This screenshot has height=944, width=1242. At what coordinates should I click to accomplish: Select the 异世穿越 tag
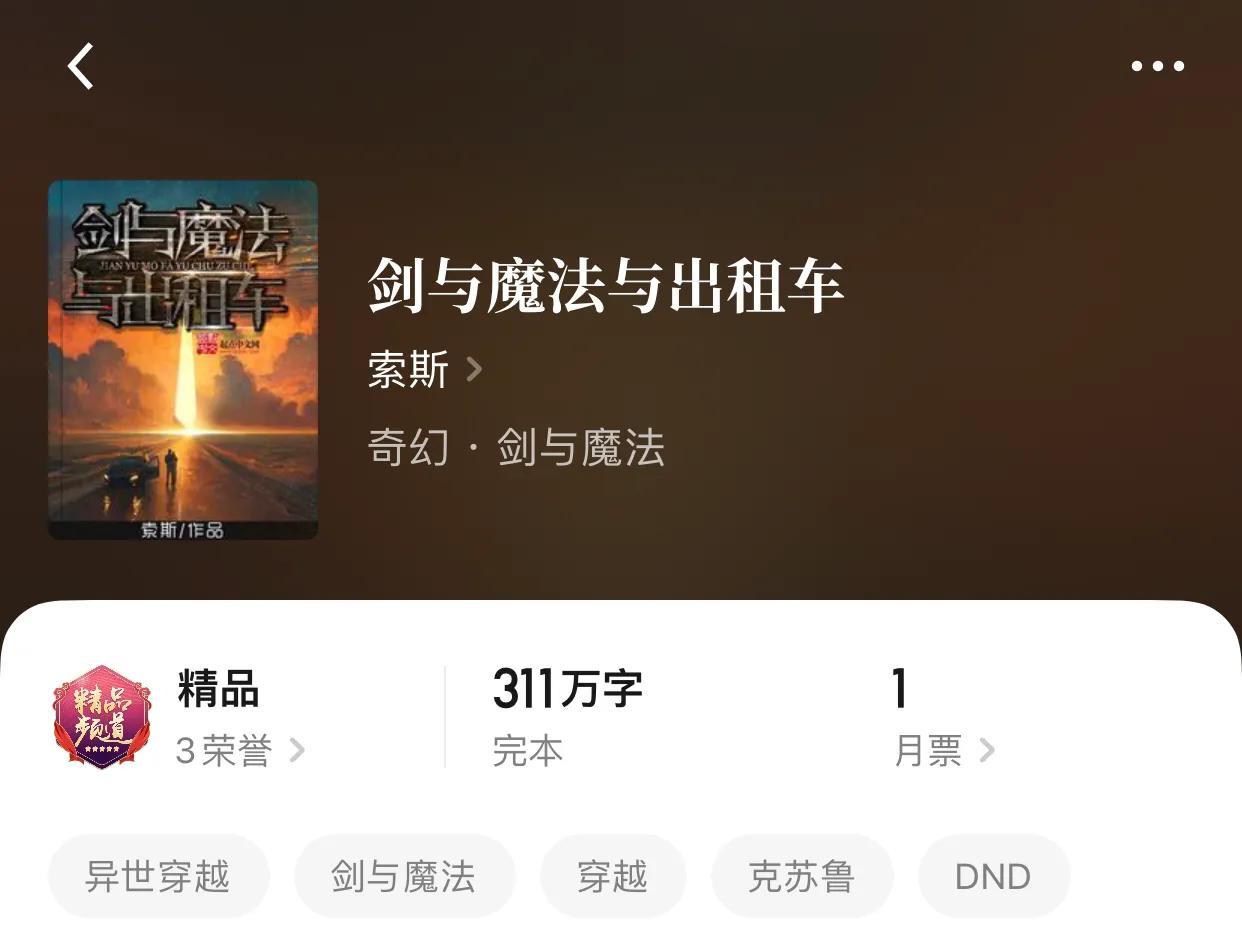pyautogui.click(x=158, y=877)
